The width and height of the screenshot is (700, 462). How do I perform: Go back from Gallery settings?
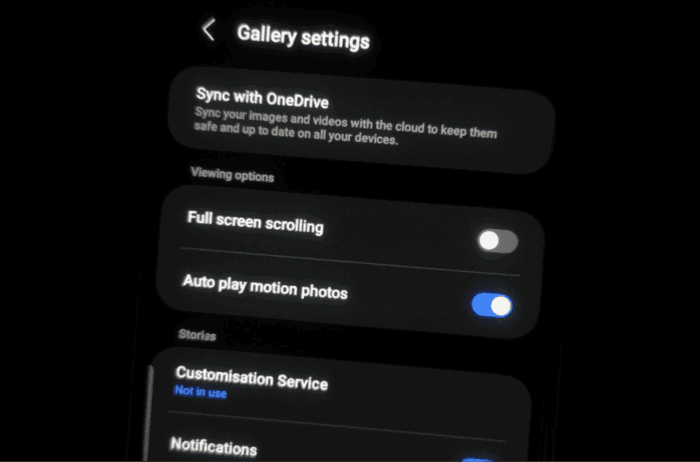(208, 30)
